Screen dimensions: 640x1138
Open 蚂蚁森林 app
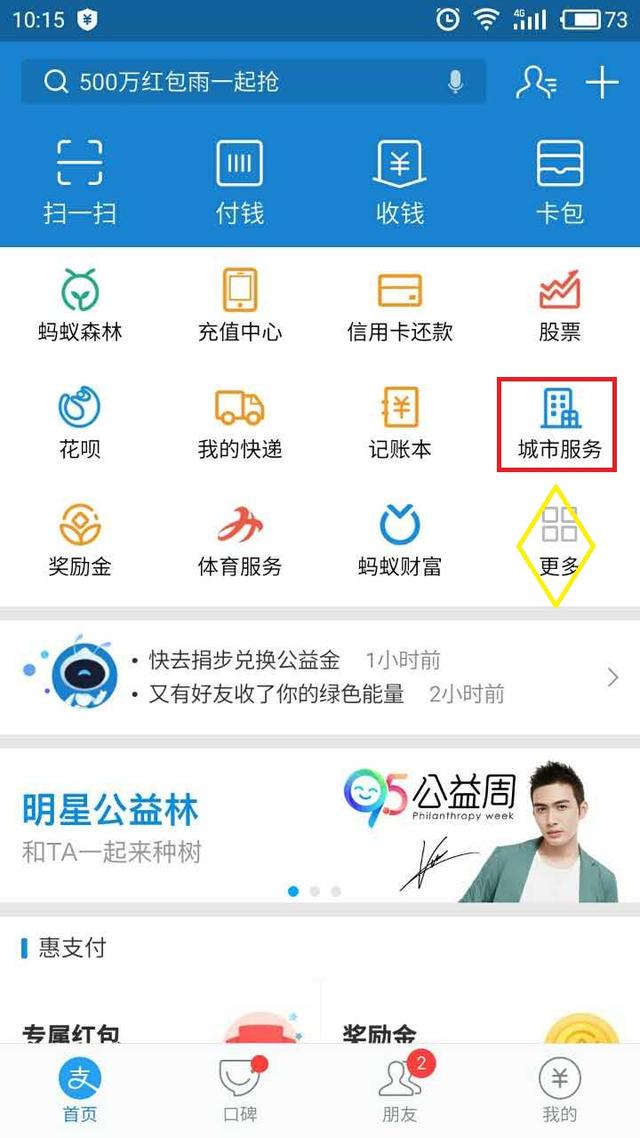(80, 306)
